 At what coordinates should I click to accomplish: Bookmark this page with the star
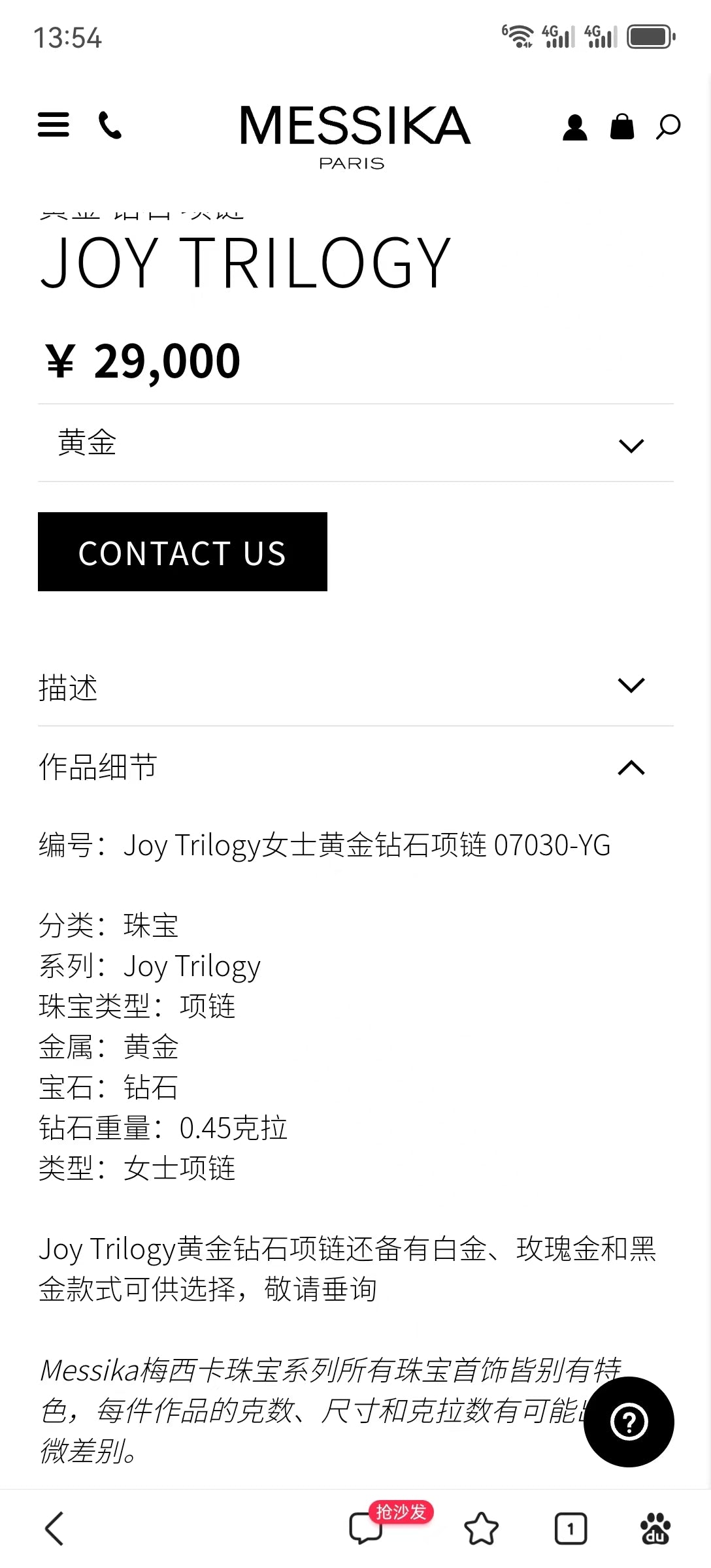pyautogui.click(x=481, y=1529)
